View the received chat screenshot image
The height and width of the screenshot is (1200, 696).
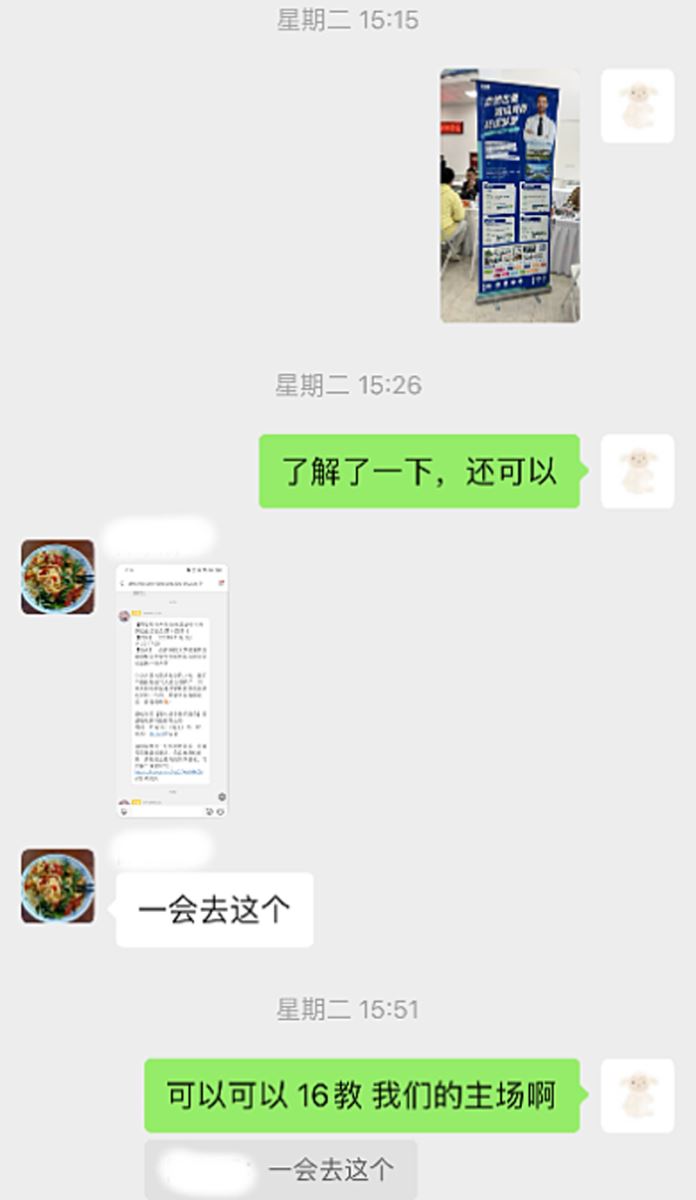(171, 690)
